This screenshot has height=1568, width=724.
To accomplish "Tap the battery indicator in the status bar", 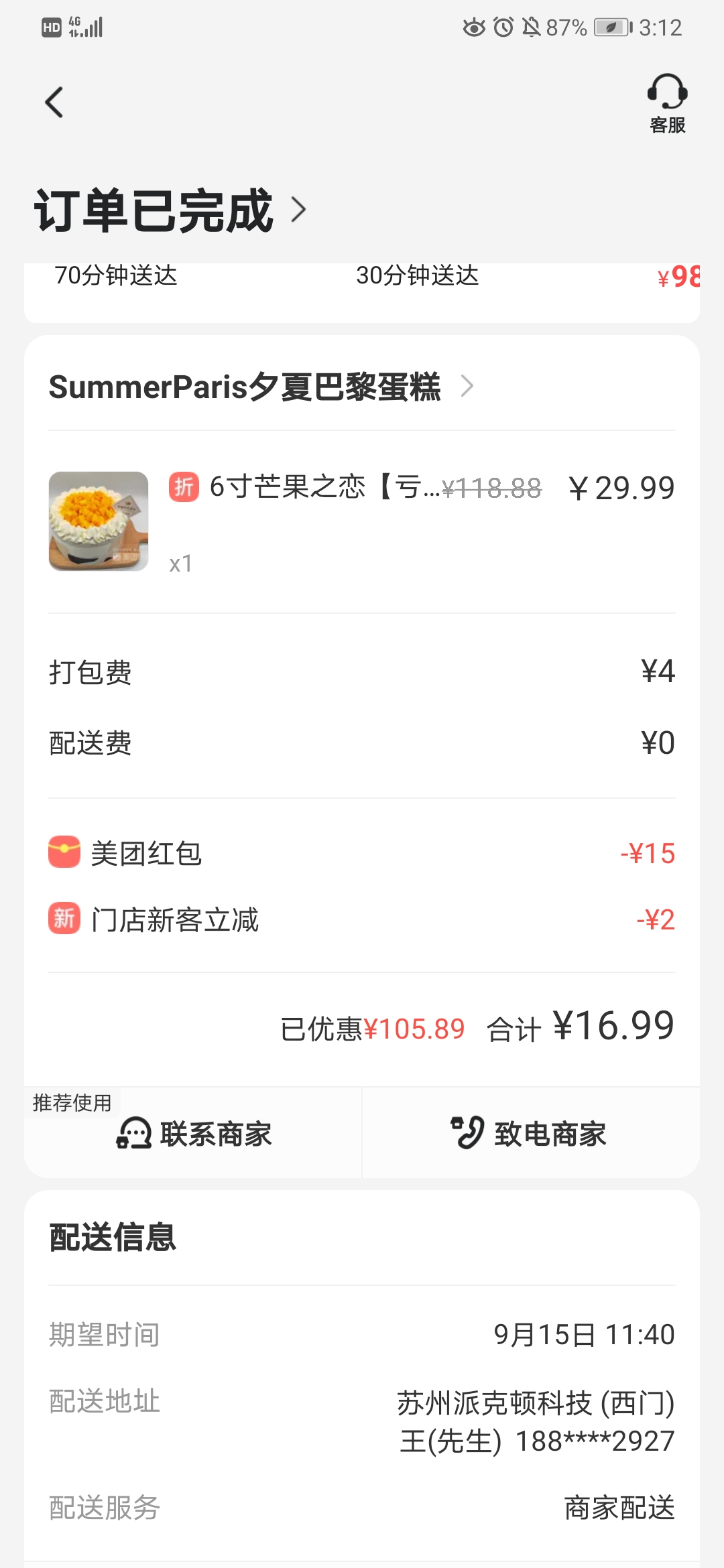I will click(612, 28).
